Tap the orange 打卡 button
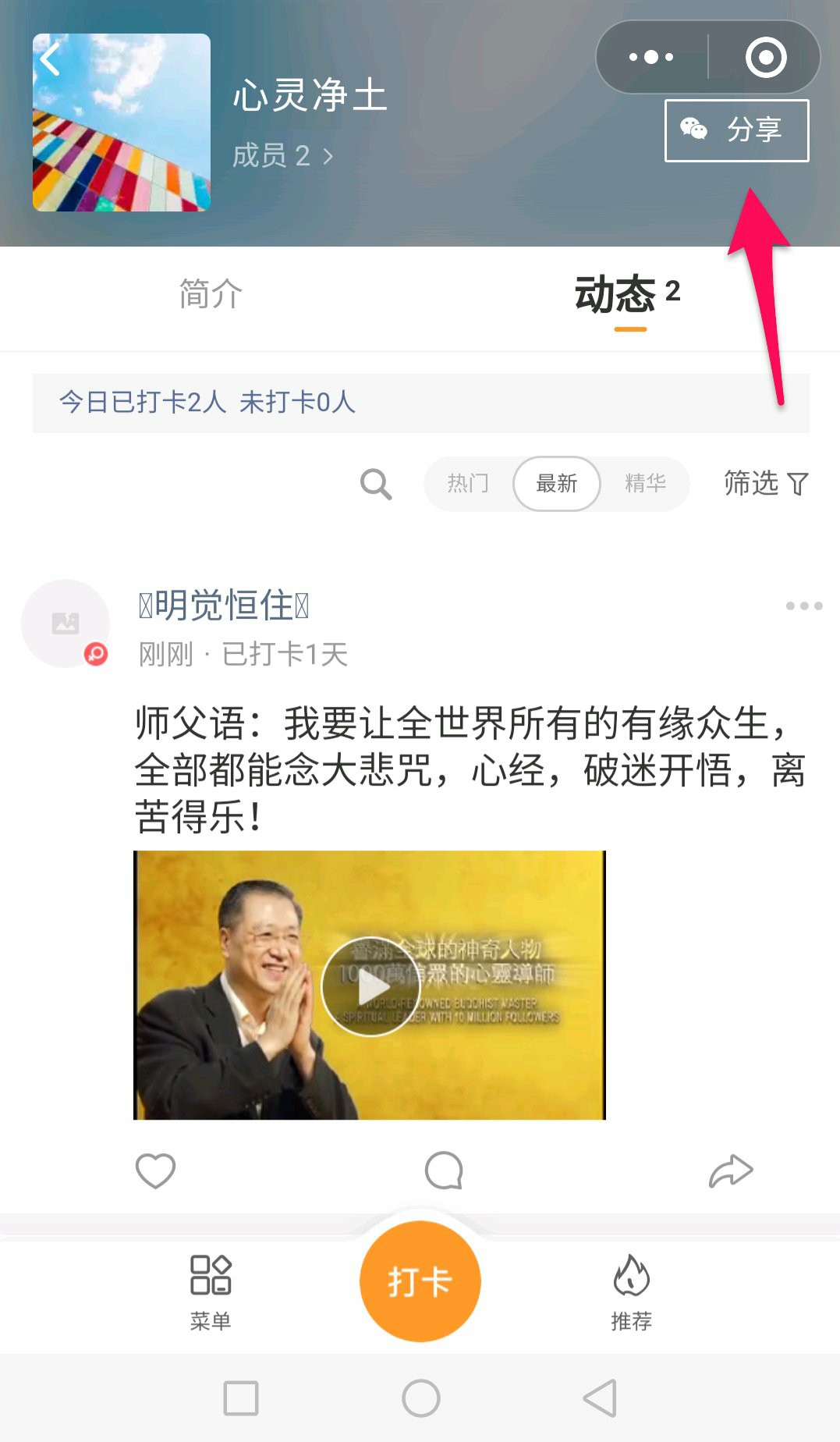 point(420,1281)
